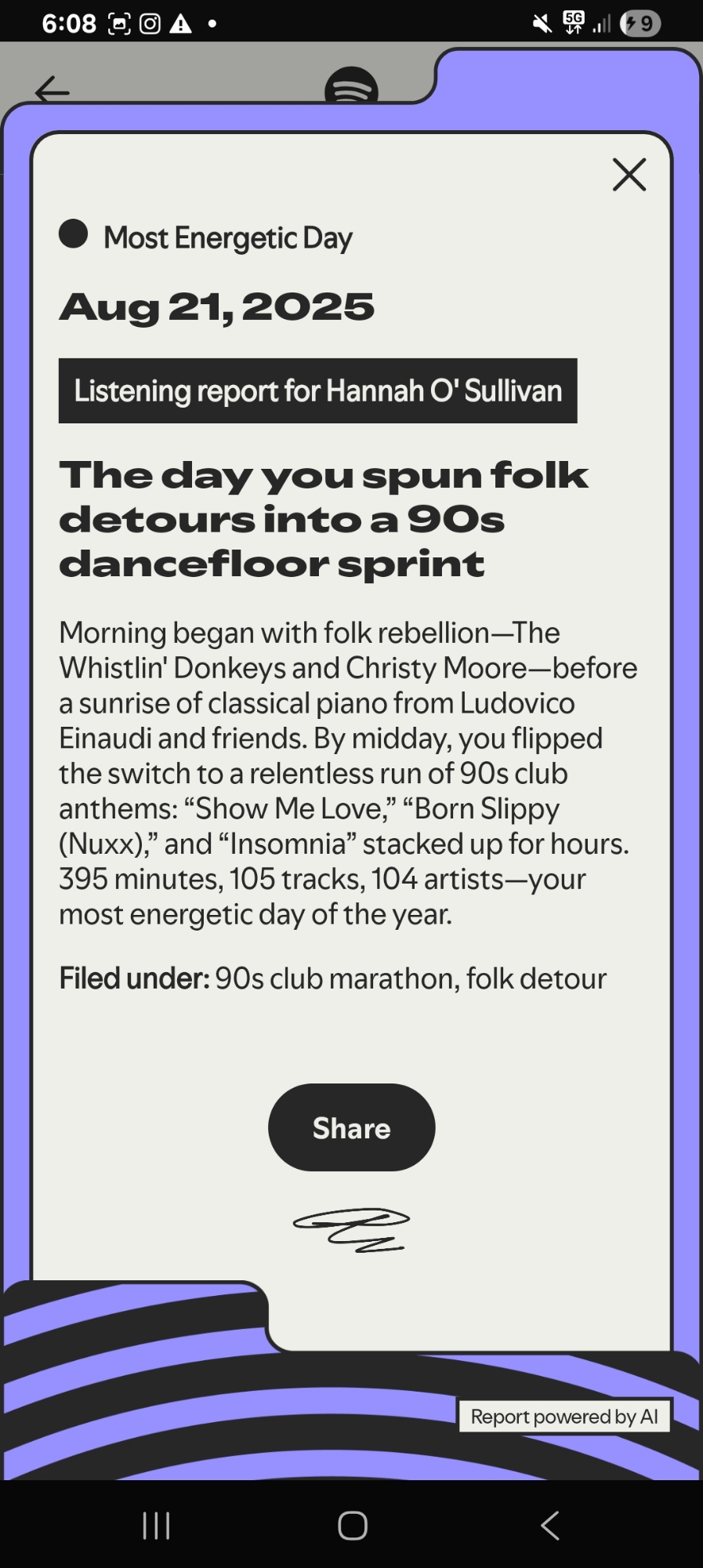Tap the system back button

pos(550,1526)
